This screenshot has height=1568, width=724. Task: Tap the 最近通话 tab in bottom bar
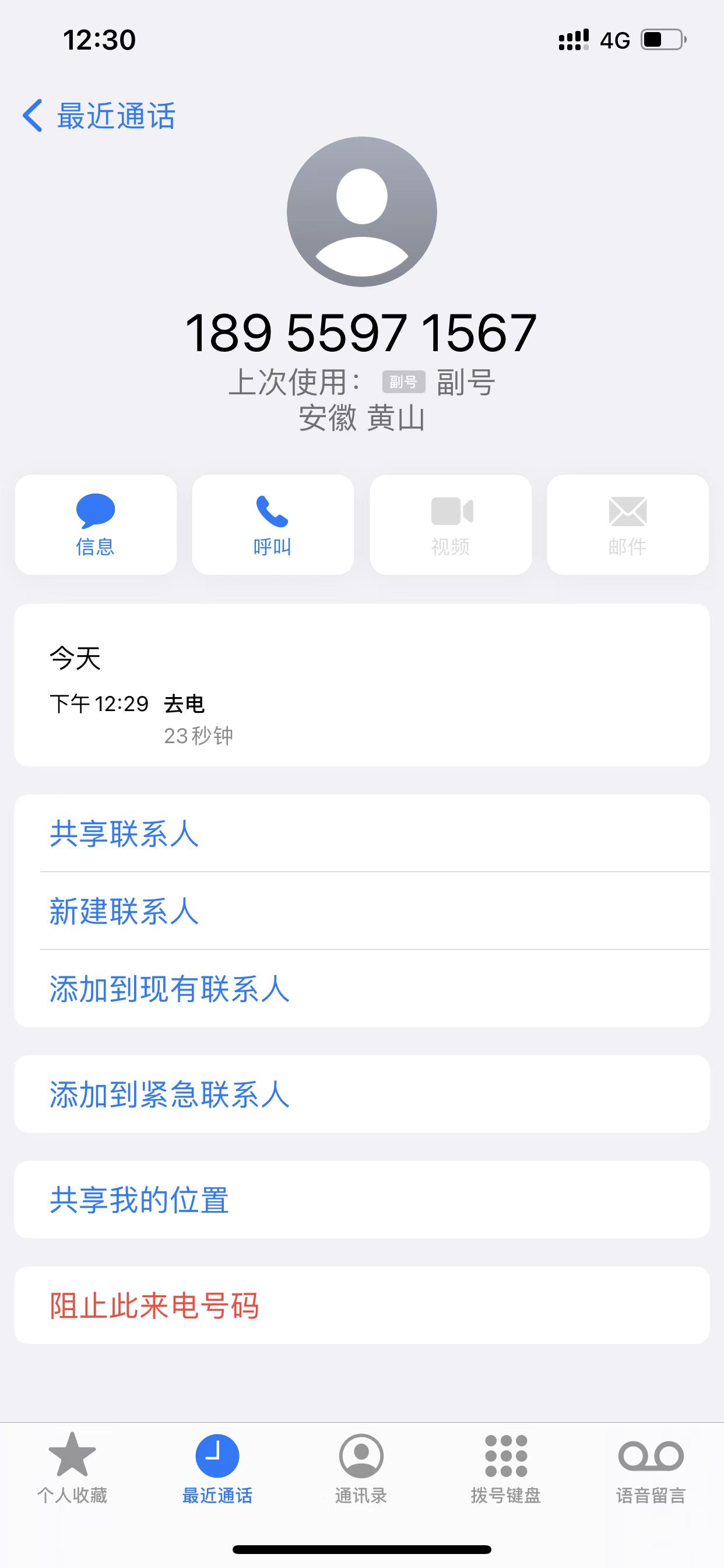coord(217,1468)
